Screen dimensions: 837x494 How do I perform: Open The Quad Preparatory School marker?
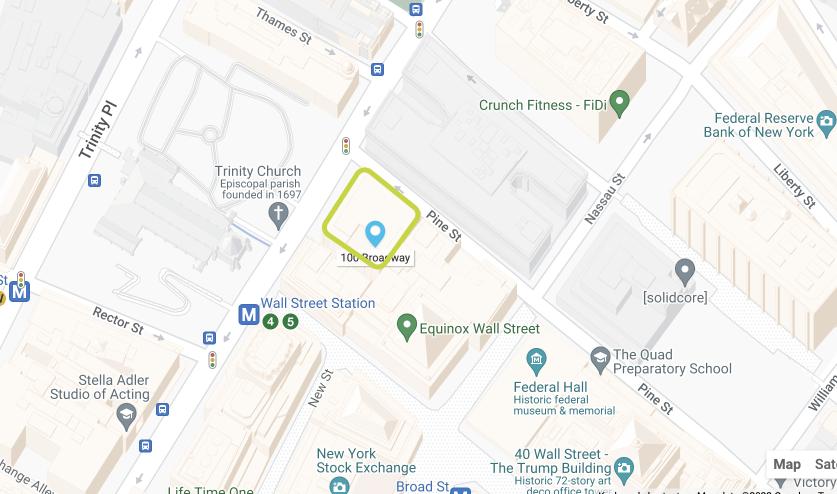(x=600, y=357)
